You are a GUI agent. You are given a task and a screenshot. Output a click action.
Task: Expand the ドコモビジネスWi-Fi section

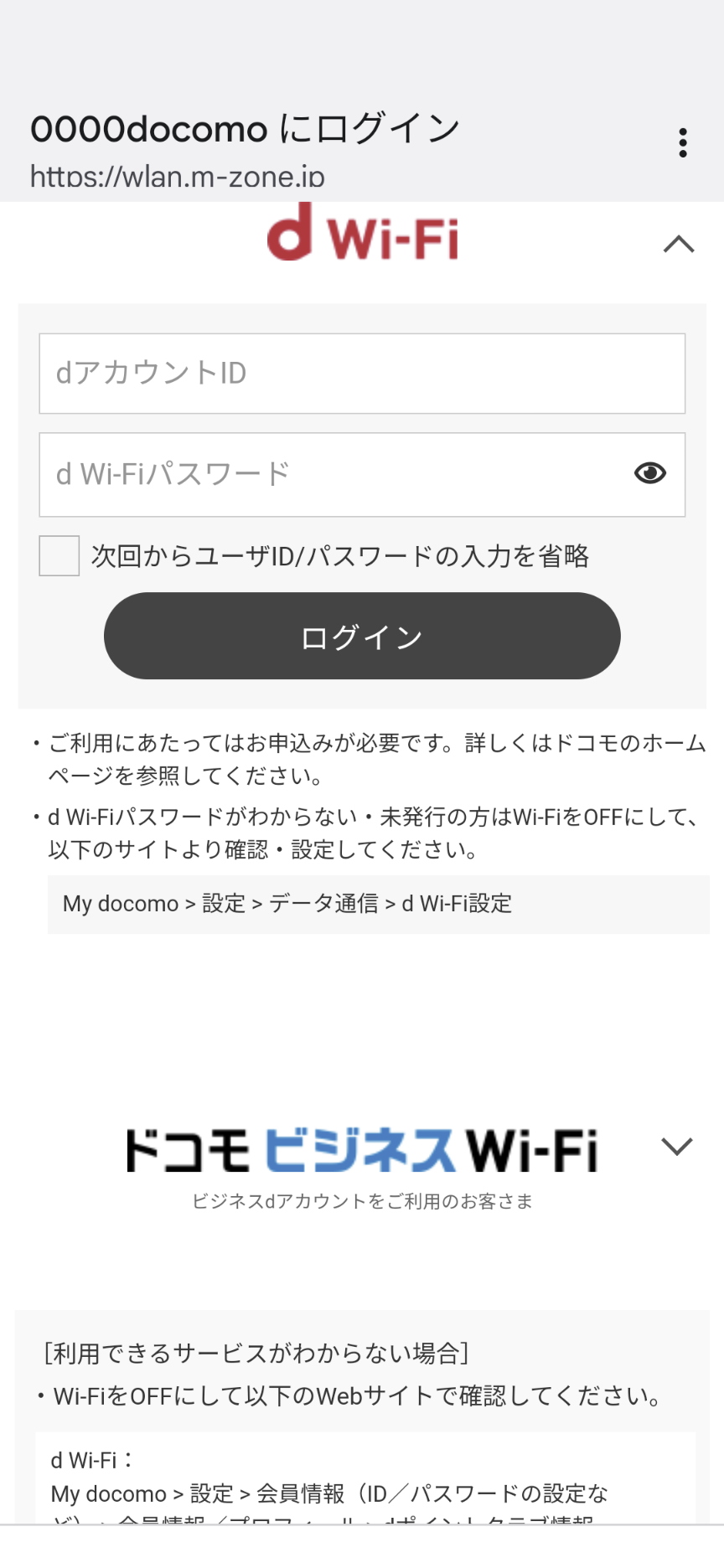point(677,1146)
